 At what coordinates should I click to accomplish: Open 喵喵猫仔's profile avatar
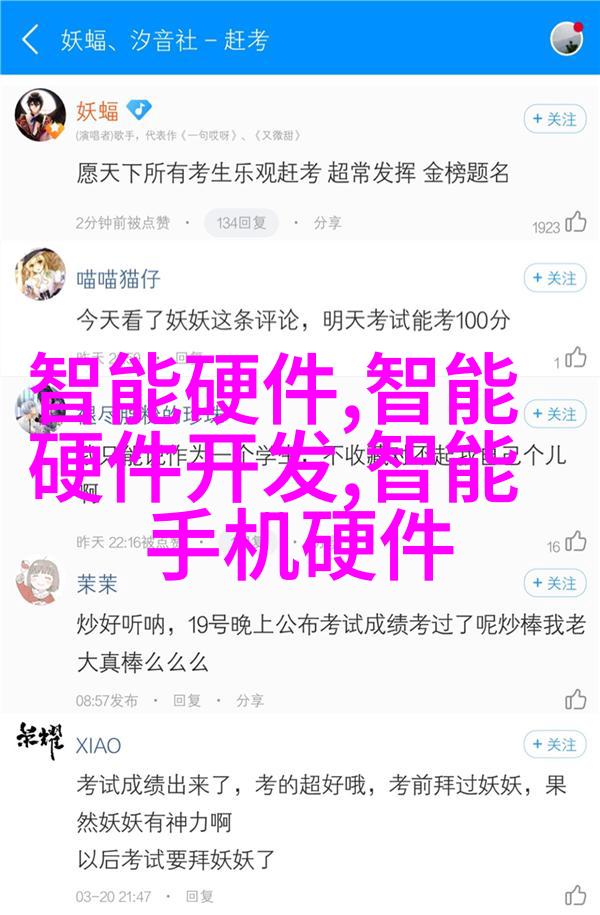tap(40, 275)
